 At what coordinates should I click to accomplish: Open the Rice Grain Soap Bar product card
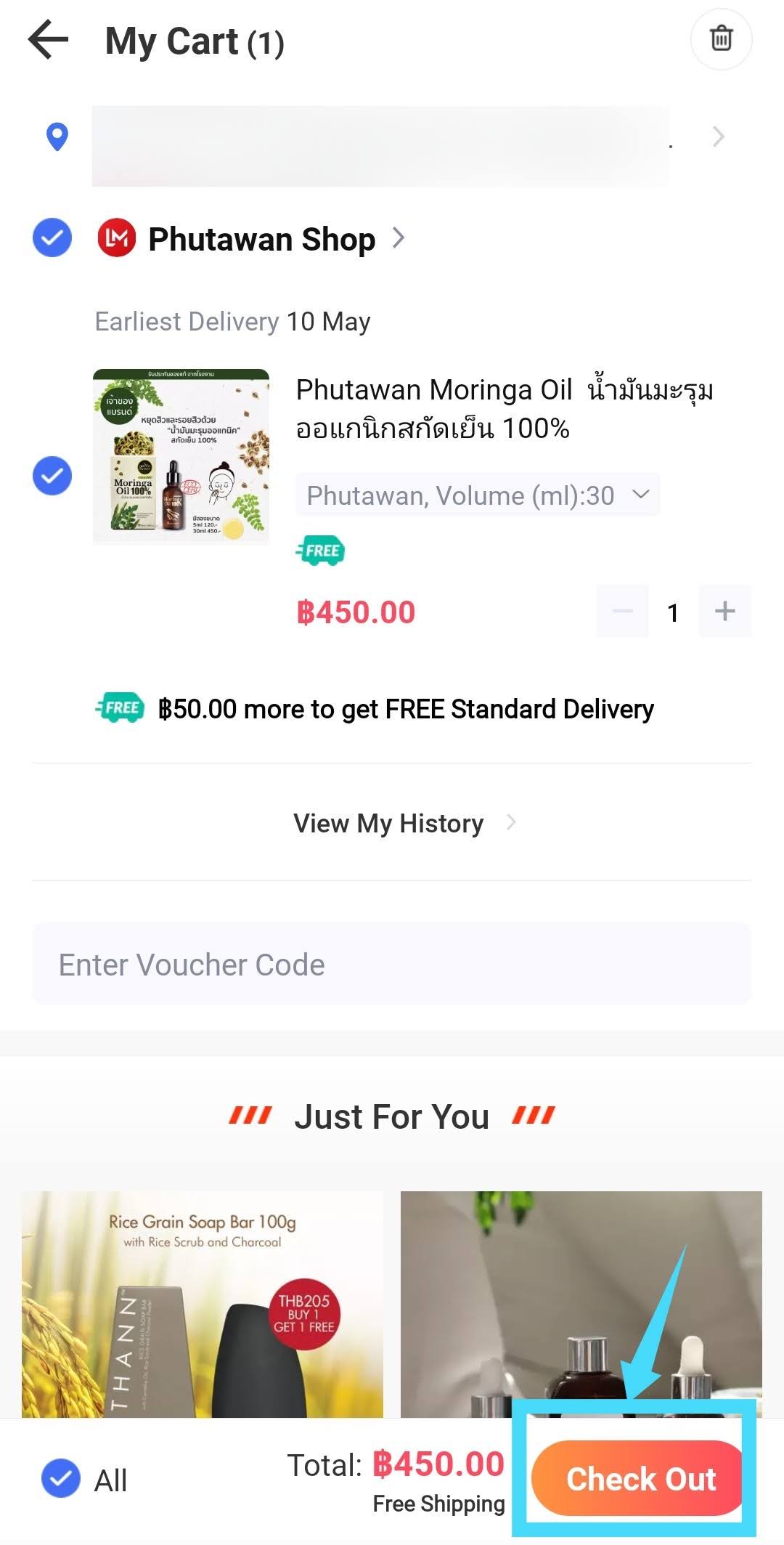(202, 1304)
